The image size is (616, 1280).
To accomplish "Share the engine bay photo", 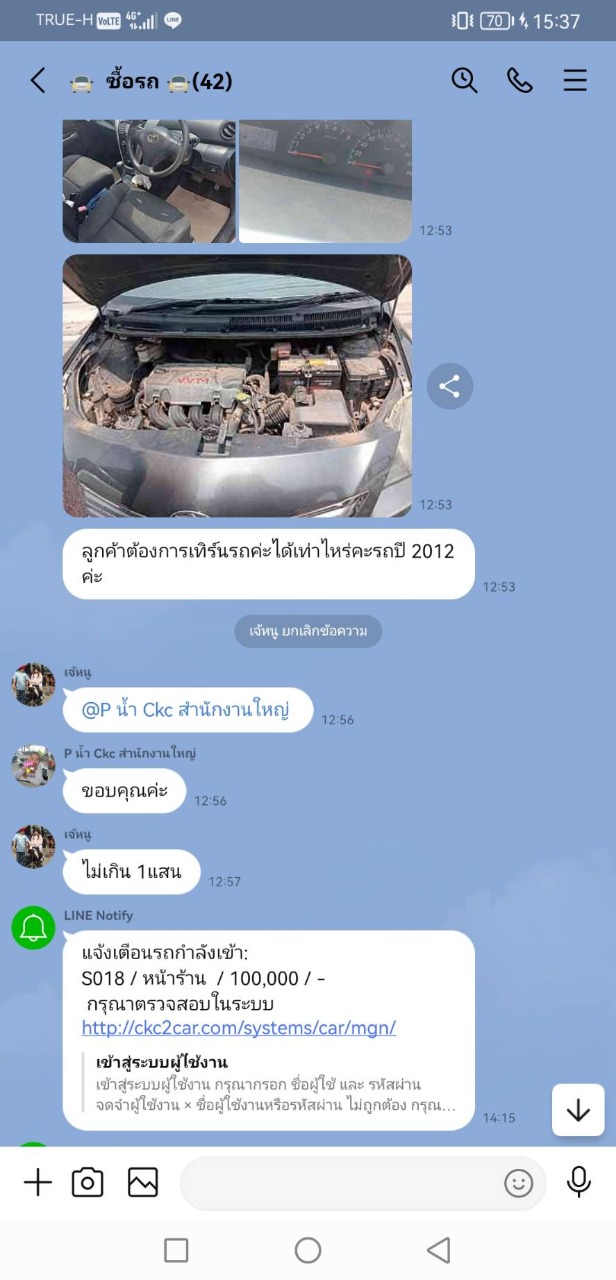I will coord(450,386).
